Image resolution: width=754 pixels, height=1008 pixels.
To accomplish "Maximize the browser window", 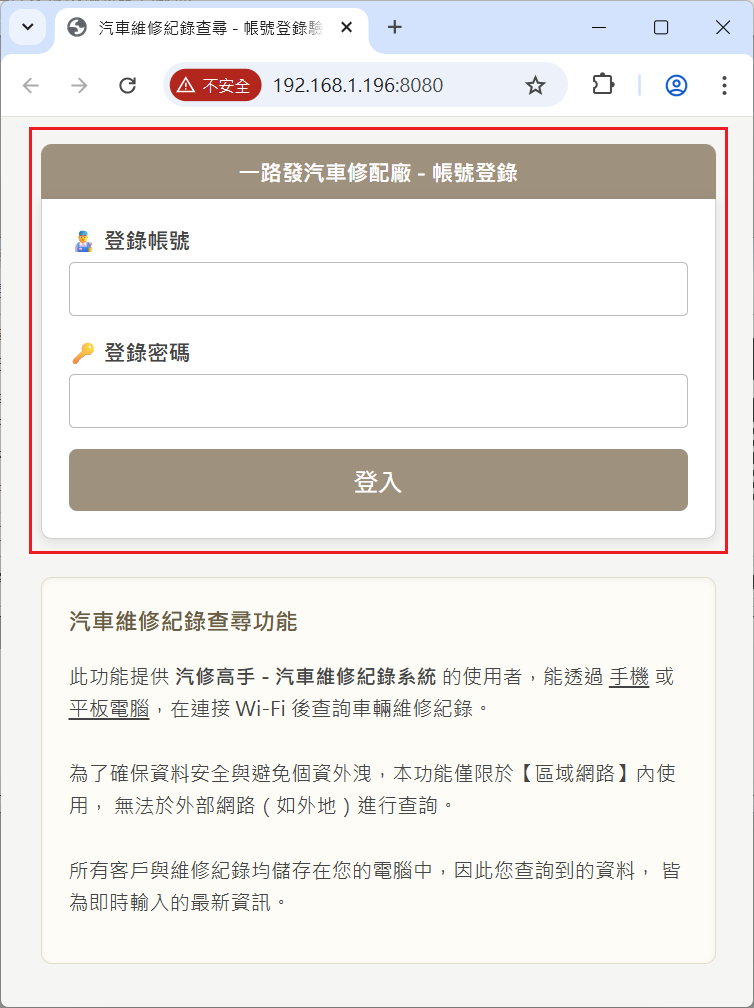I will (x=661, y=28).
